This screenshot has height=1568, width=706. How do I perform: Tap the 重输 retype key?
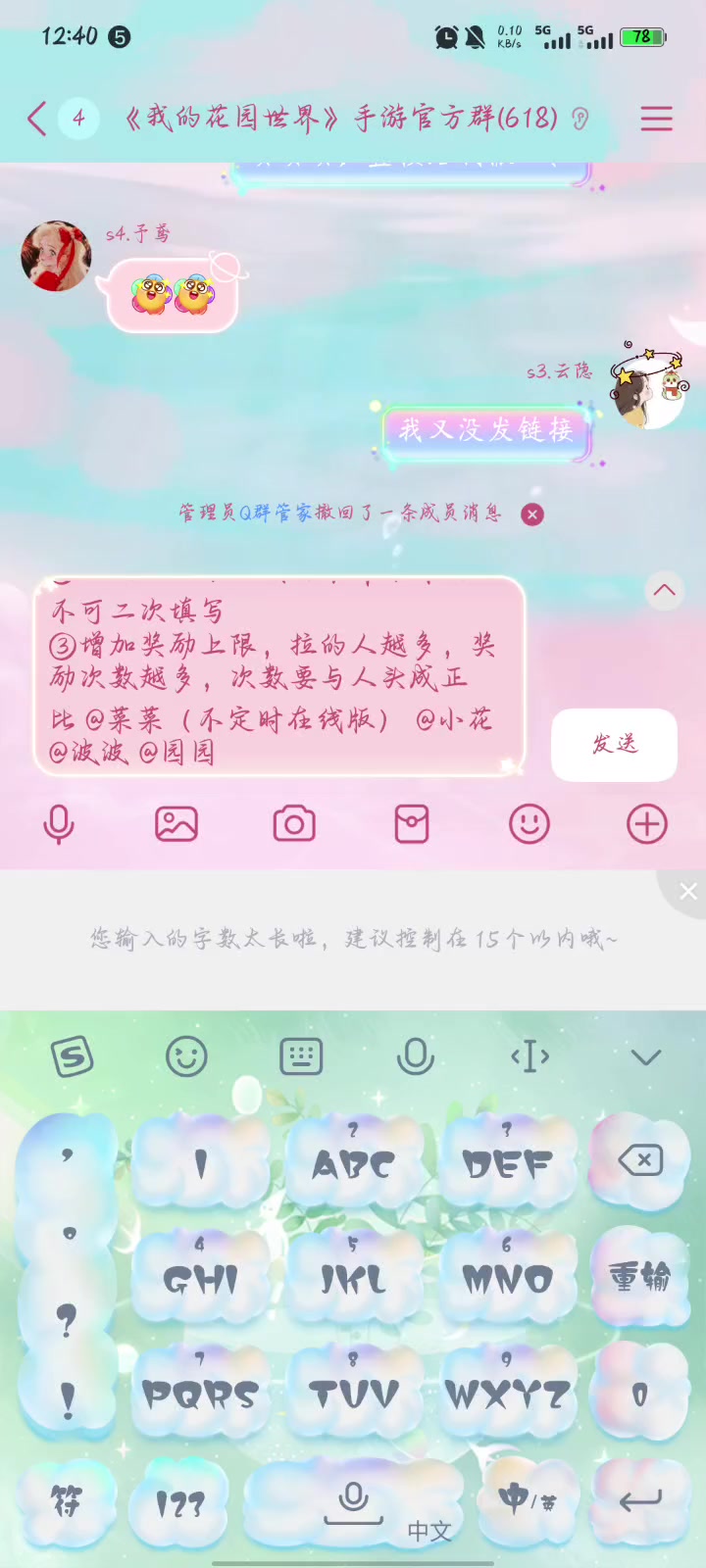click(x=640, y=1278)
